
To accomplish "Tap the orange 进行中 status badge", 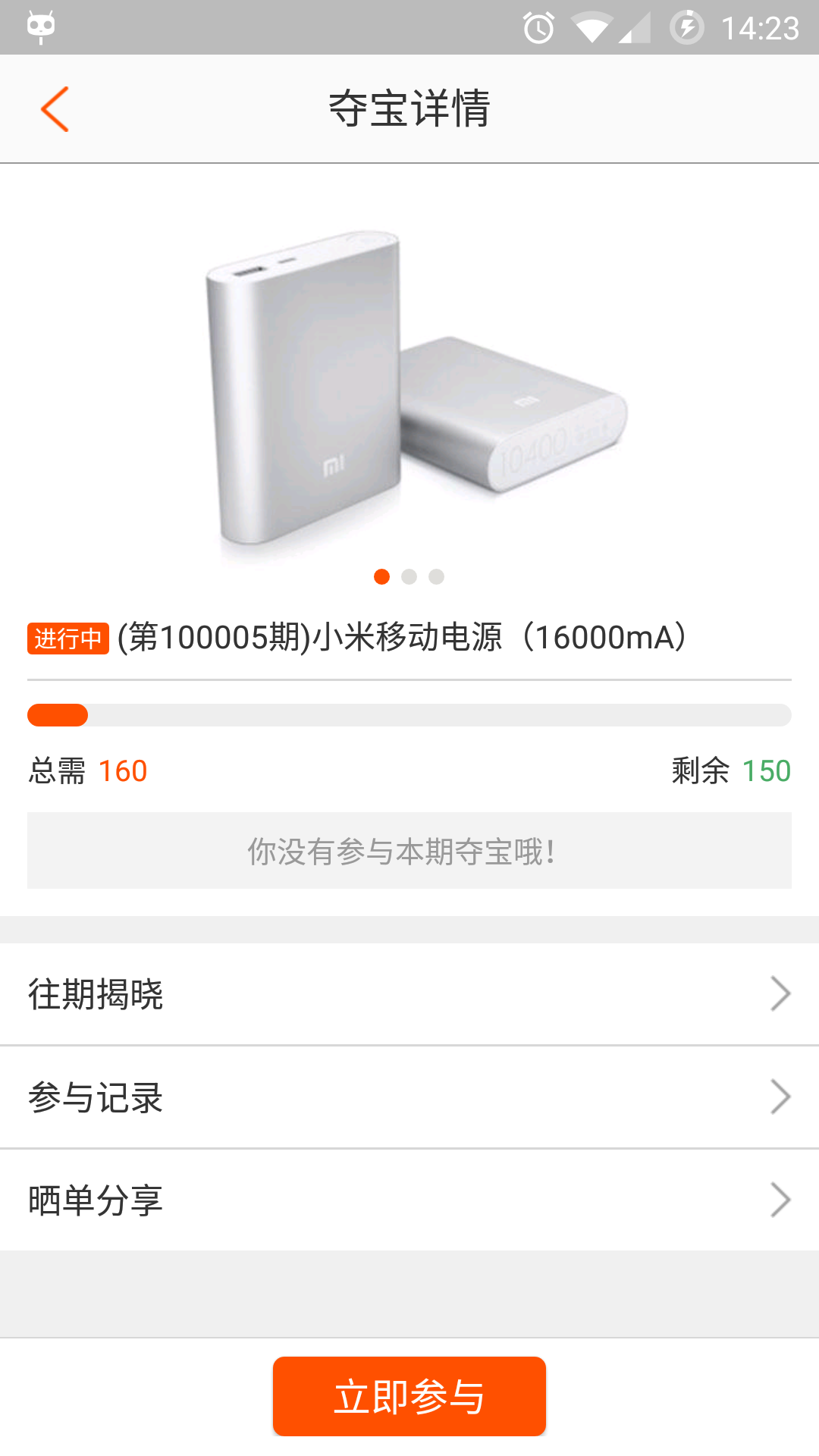I will coord(67,638).
